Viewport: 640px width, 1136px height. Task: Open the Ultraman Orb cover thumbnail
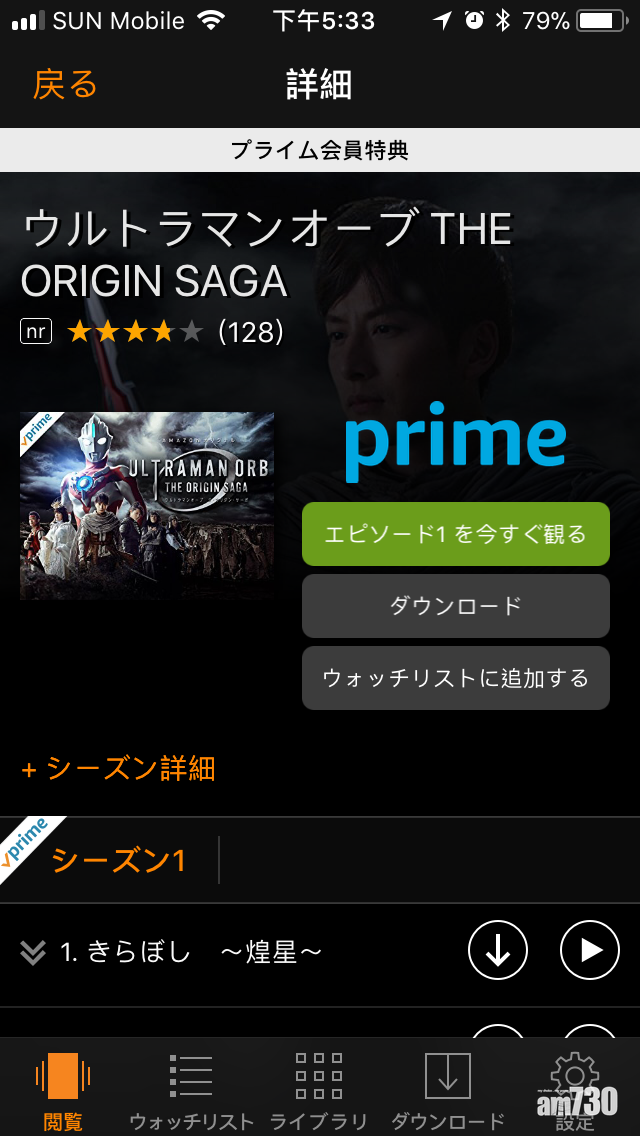click(147, 506)
